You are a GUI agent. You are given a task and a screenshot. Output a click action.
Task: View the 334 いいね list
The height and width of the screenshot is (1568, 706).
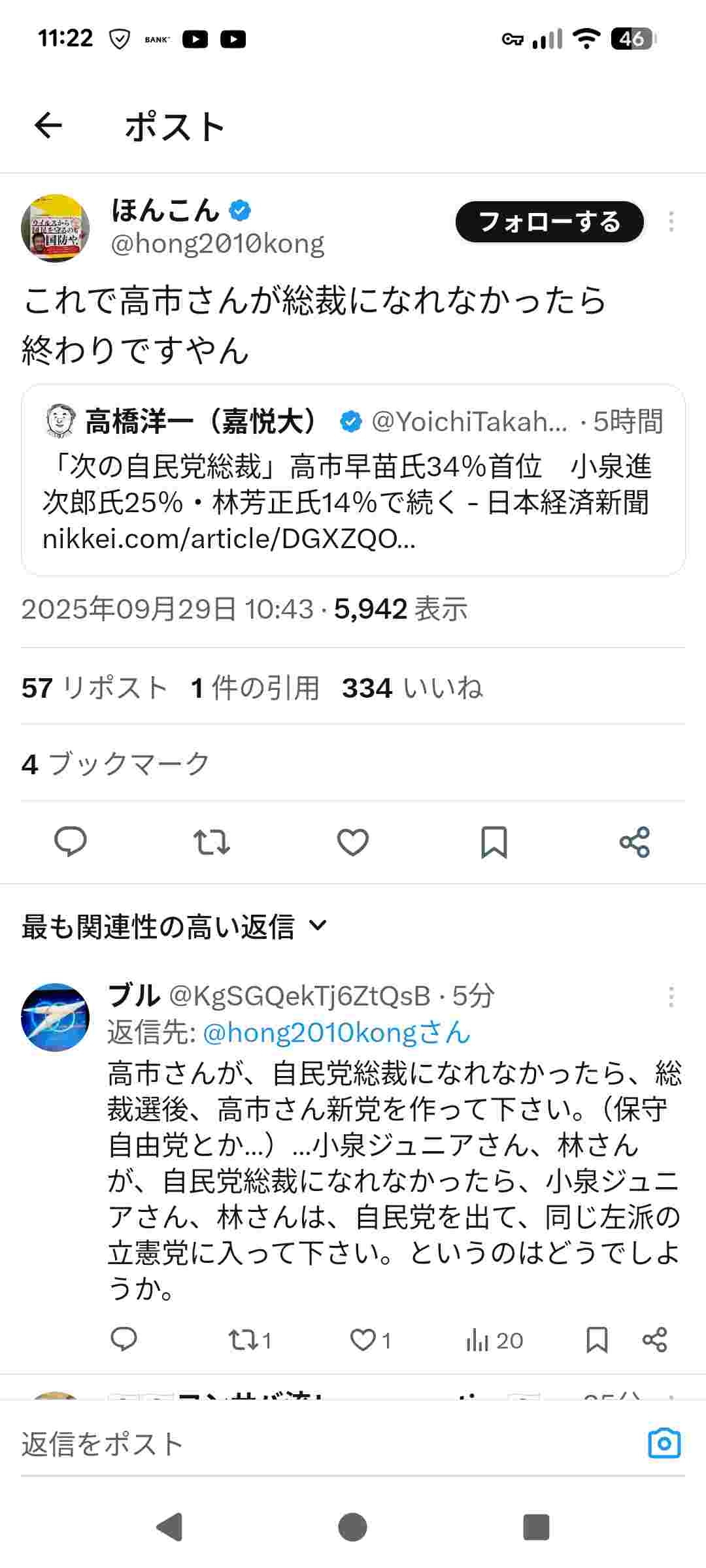click(x=412, y=688)
